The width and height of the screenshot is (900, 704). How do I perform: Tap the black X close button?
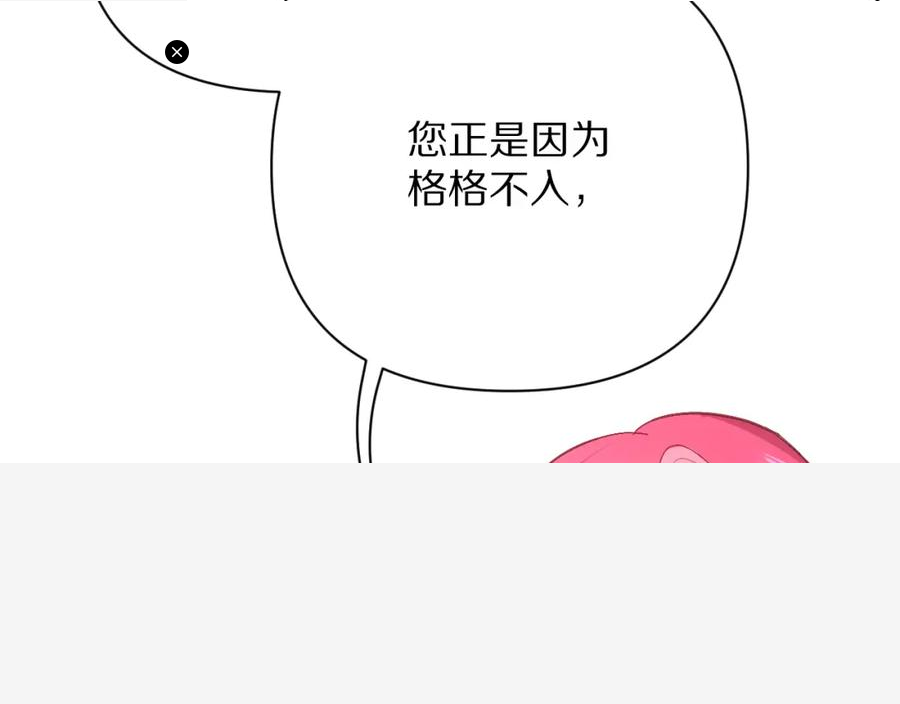[177, 52]
